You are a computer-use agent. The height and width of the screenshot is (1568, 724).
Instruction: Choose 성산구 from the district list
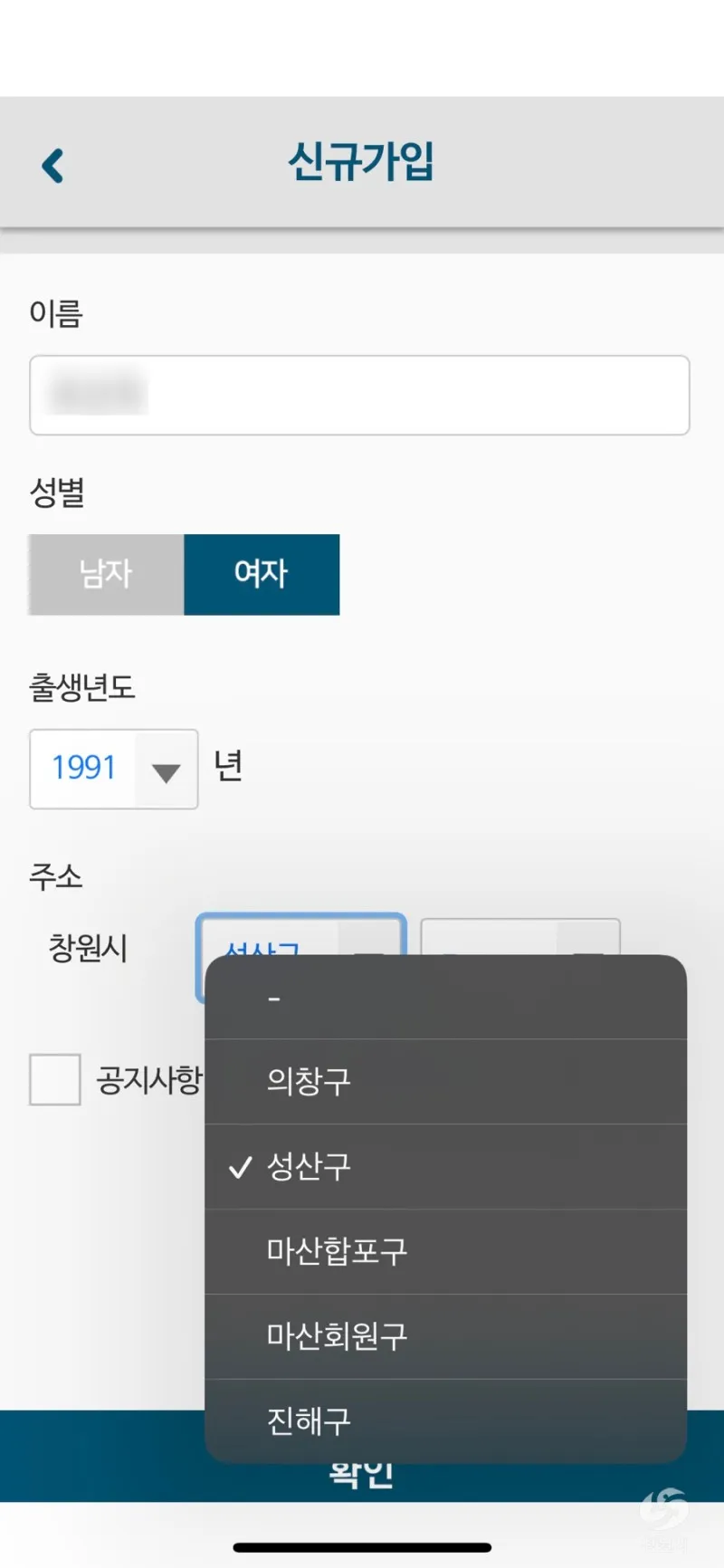click(445, 1167)
